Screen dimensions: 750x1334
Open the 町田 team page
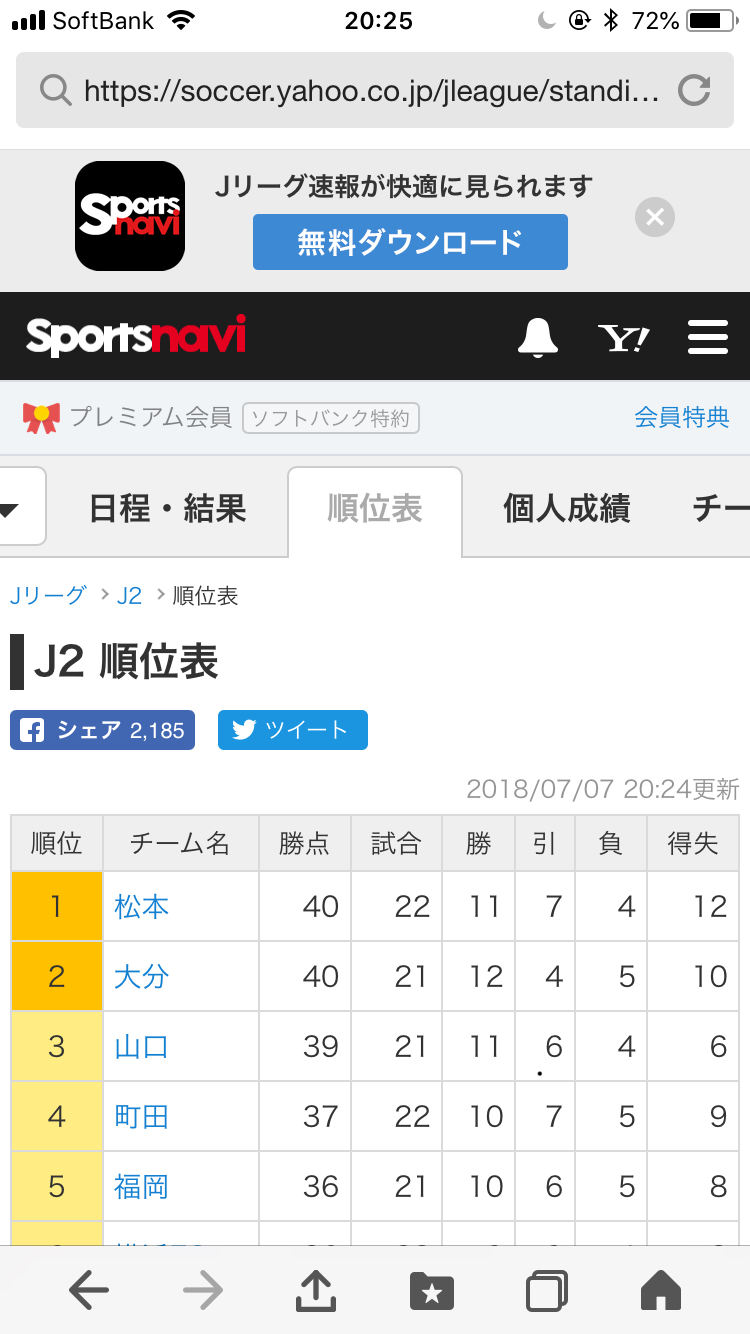point(142,1117)
